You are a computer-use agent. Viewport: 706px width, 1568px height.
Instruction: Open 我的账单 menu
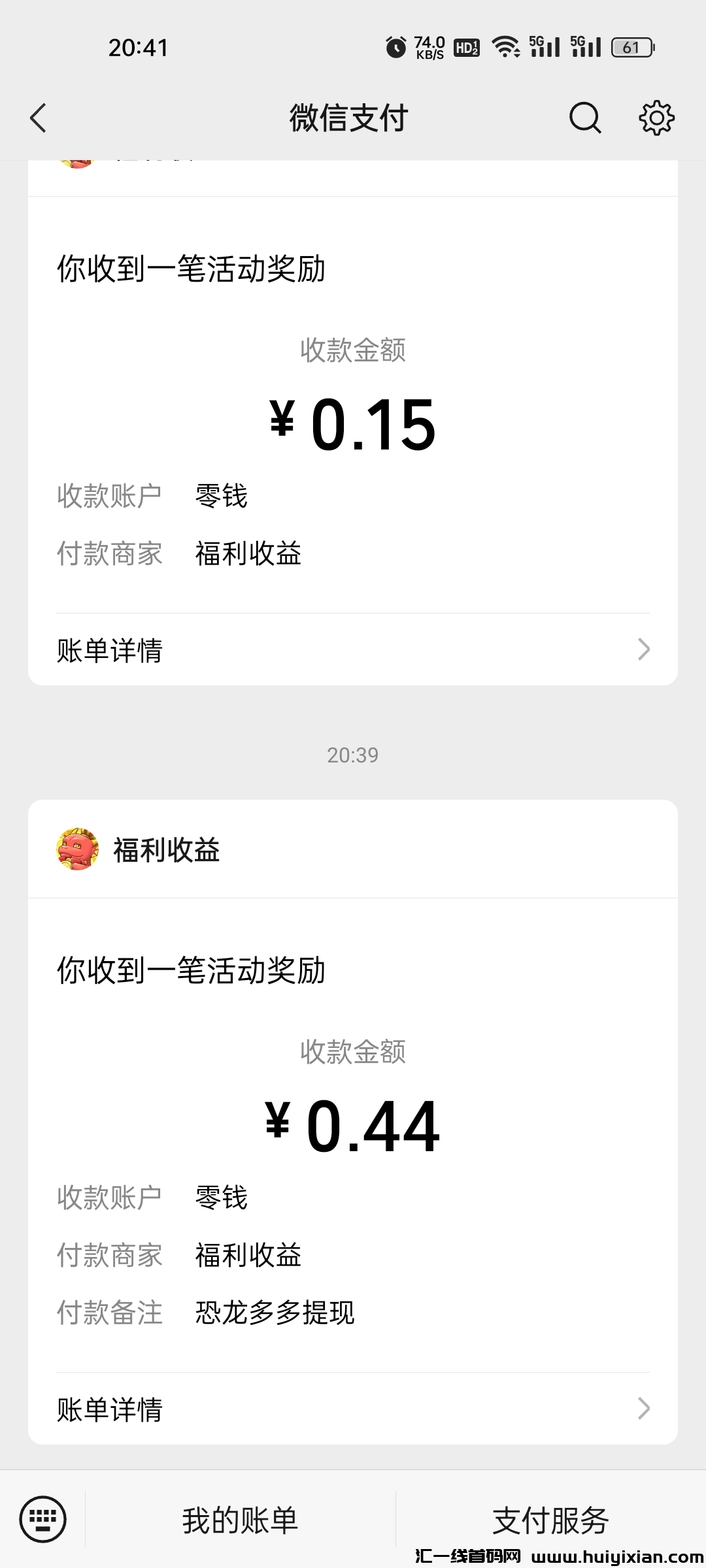point(240,1520)
